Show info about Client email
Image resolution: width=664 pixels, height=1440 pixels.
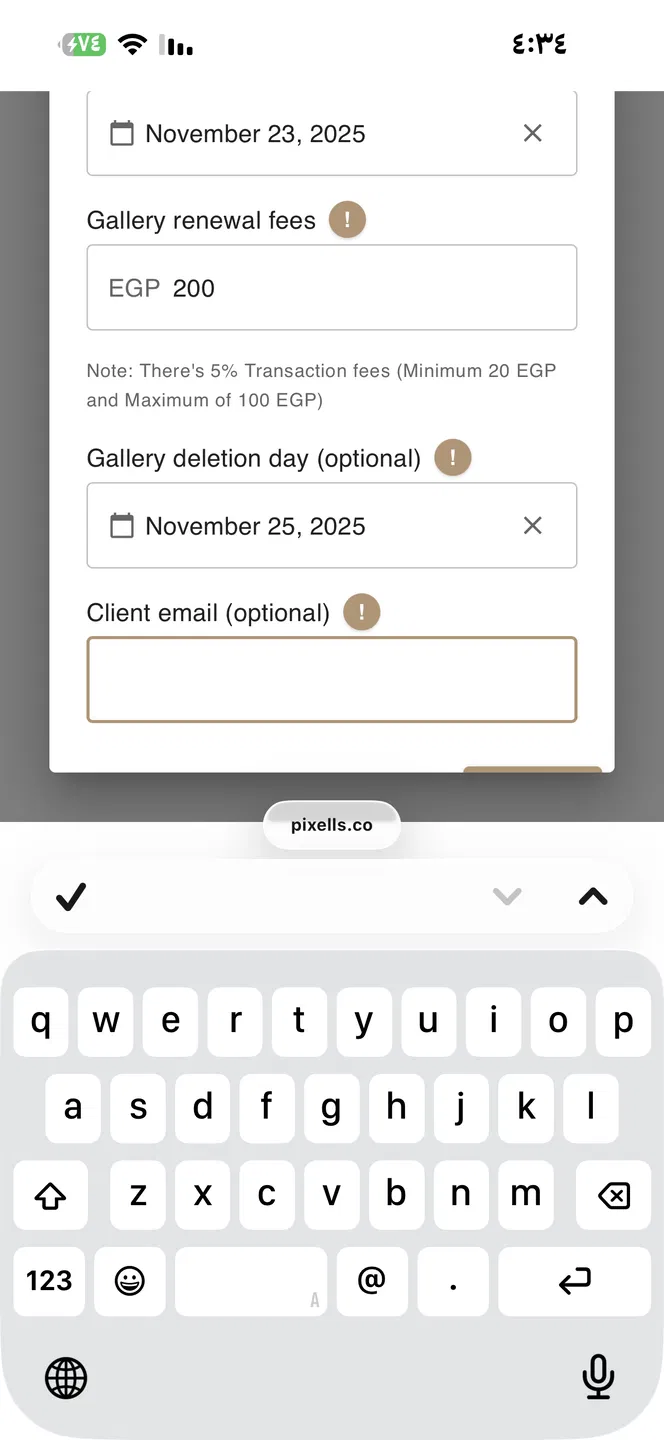point(362,612)
